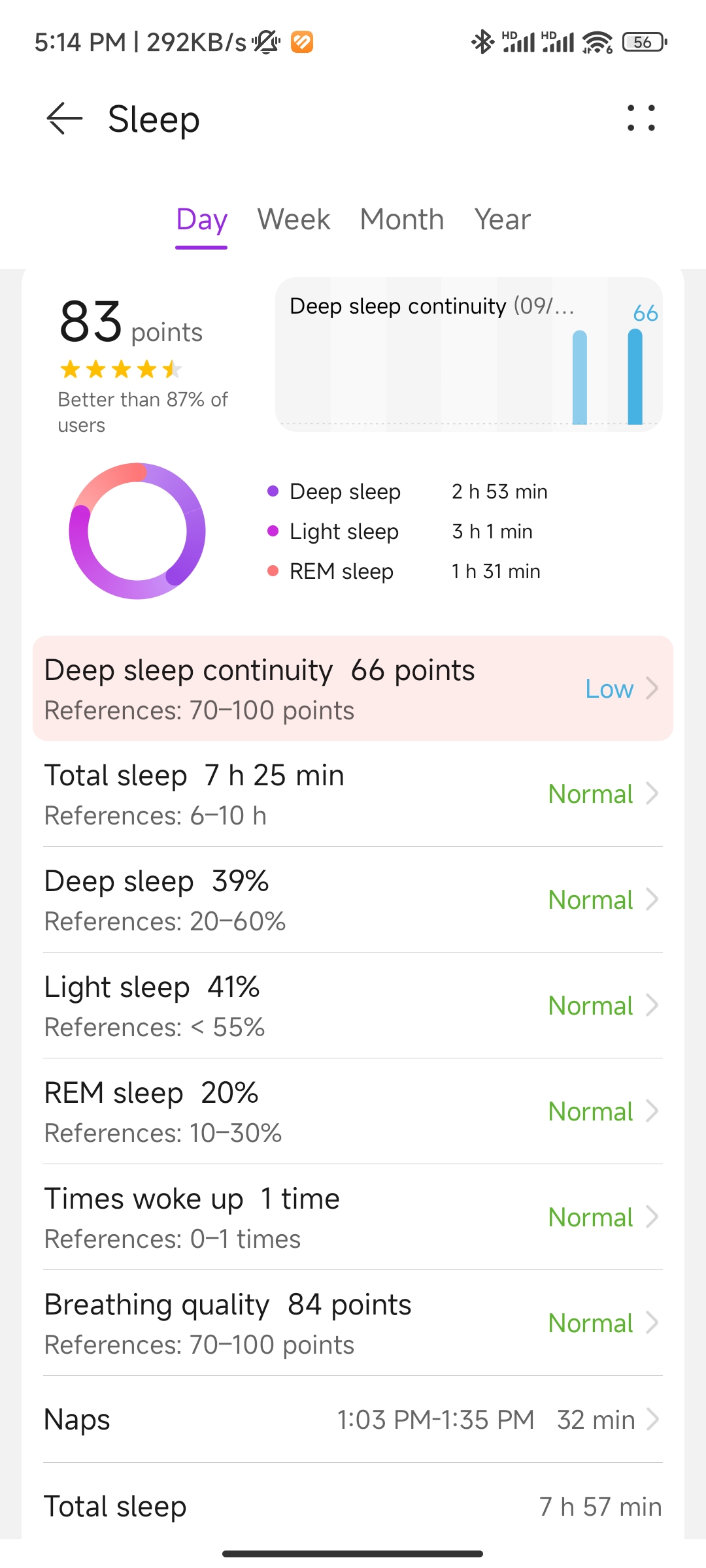Open the Deep sleep continuity chart card
The width and height of the screenshot is (706, 1568).
point(469,353)
